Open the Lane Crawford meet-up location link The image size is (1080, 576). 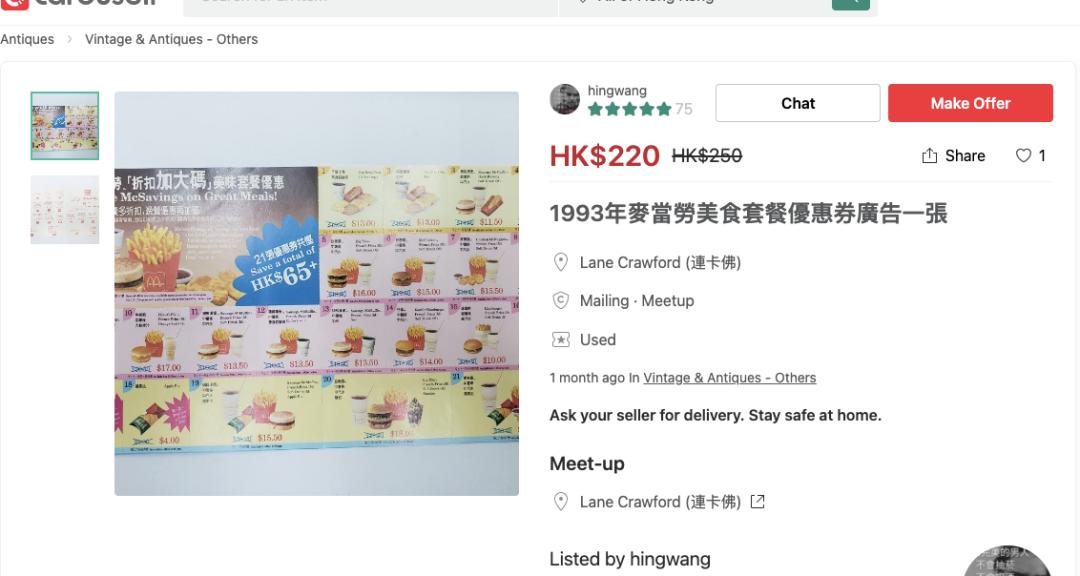tap(660, 502)
